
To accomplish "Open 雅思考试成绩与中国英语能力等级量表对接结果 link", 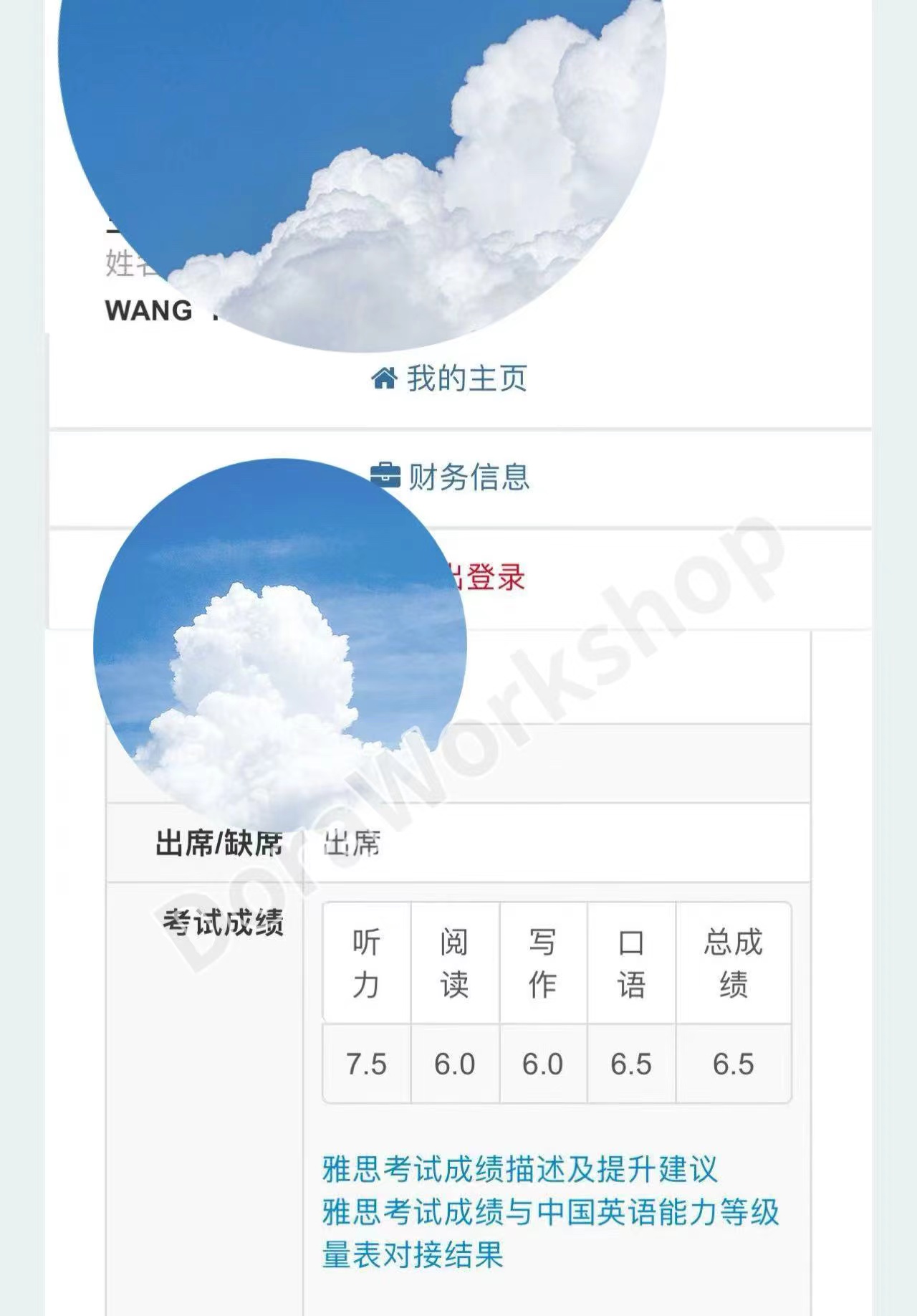I will pos(549,1212).
